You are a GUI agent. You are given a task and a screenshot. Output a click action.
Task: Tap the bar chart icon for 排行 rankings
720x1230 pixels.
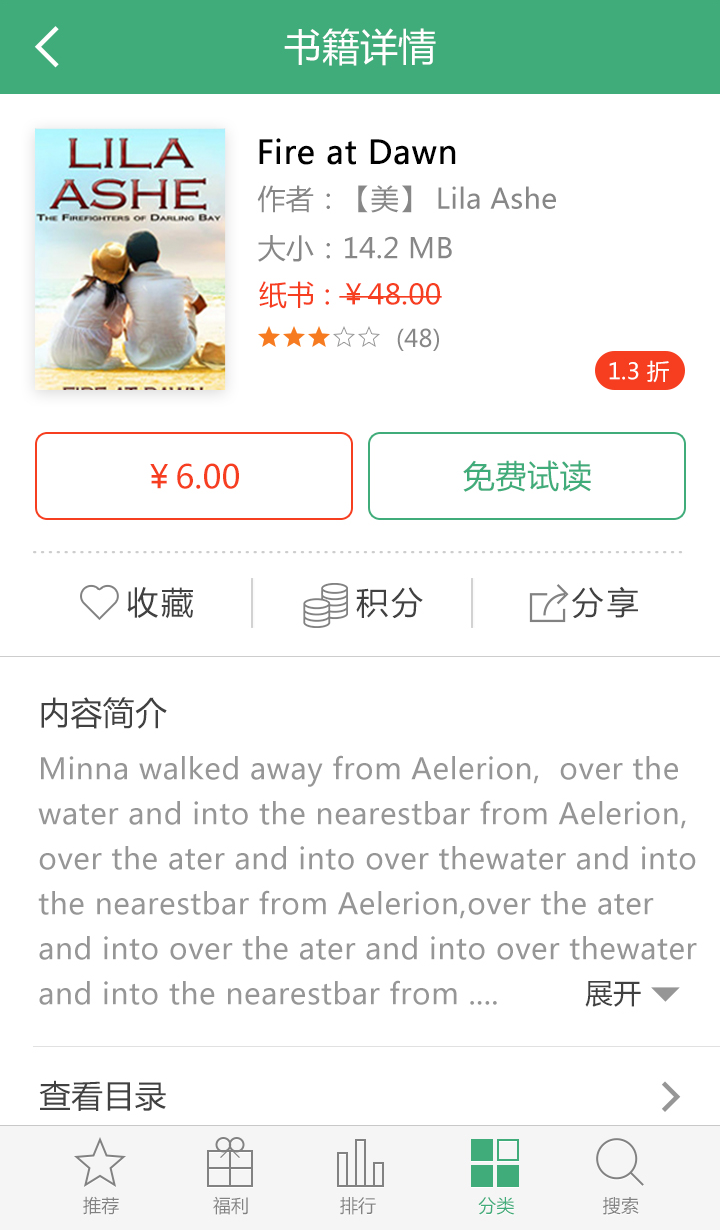[359, 1165]
